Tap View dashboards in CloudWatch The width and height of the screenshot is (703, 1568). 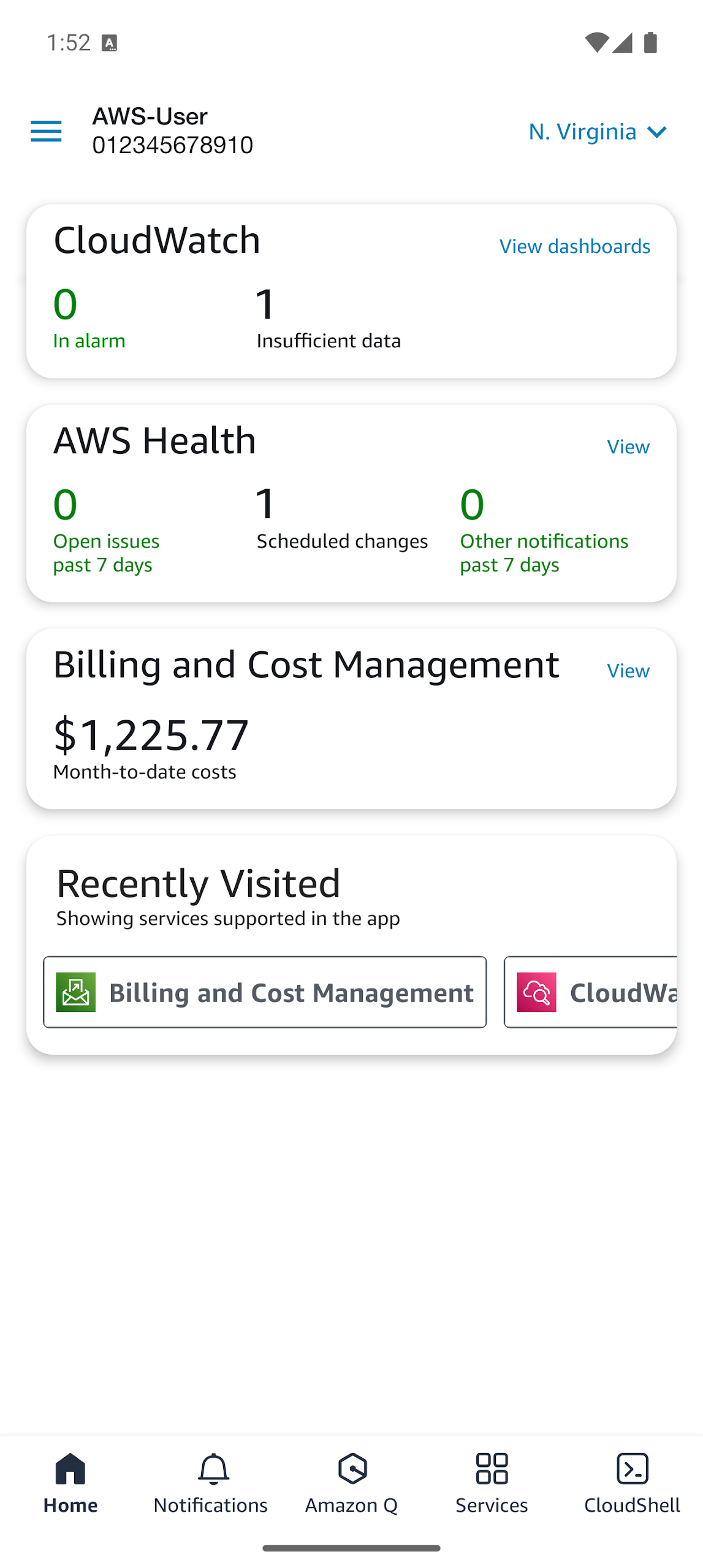tap(574, 246)
